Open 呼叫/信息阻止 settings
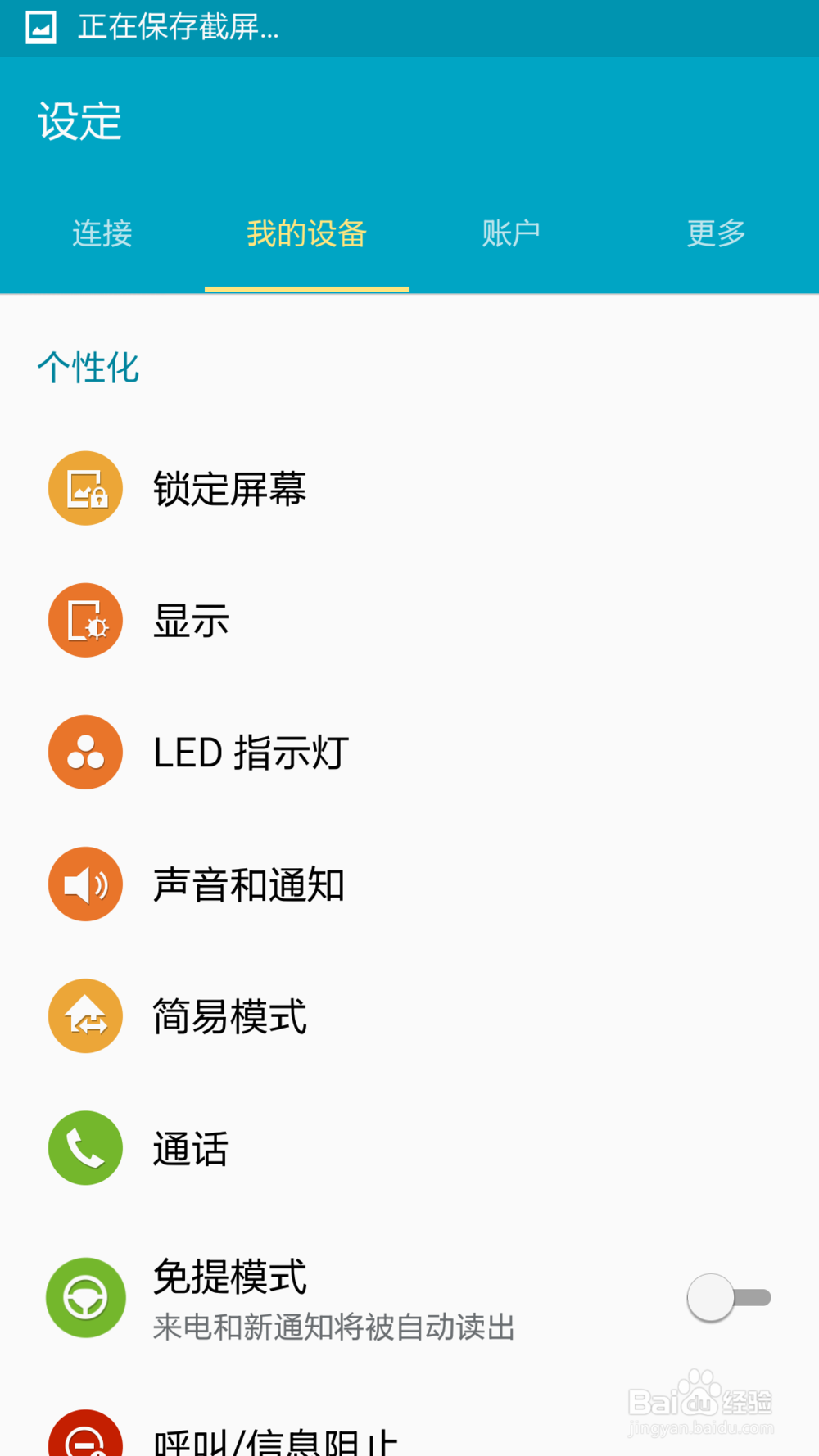The height and width of the screenshot is (1456, 819). (409, 1425)
